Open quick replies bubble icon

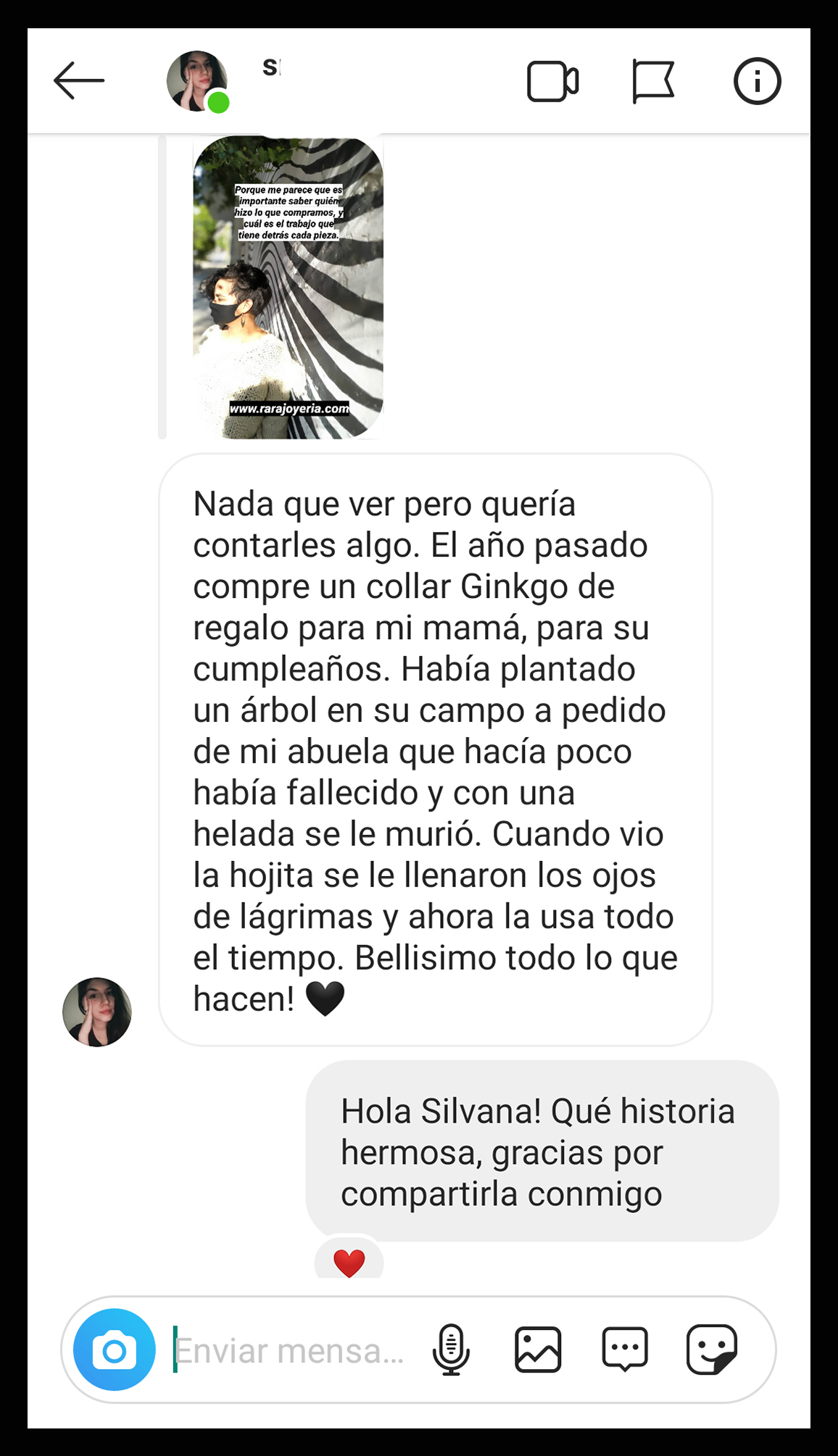[625, 1349]
